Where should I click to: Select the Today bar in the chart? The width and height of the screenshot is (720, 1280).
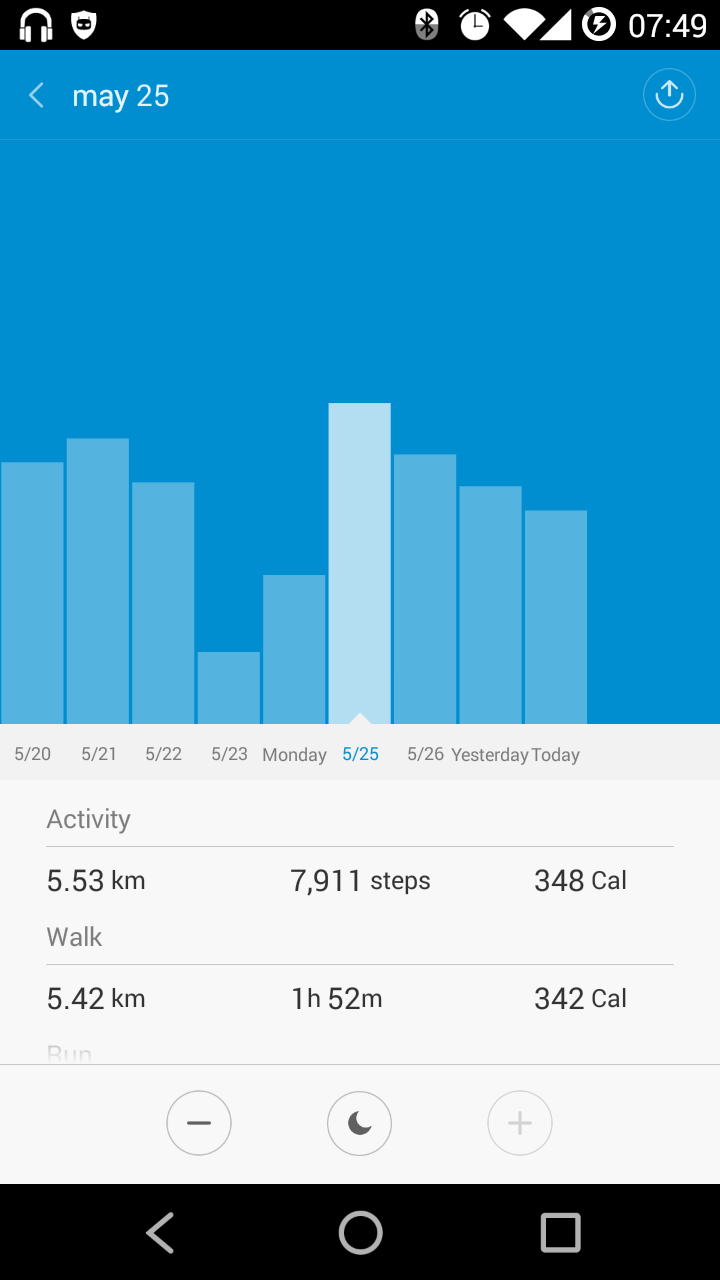click(x=556, y=617)
